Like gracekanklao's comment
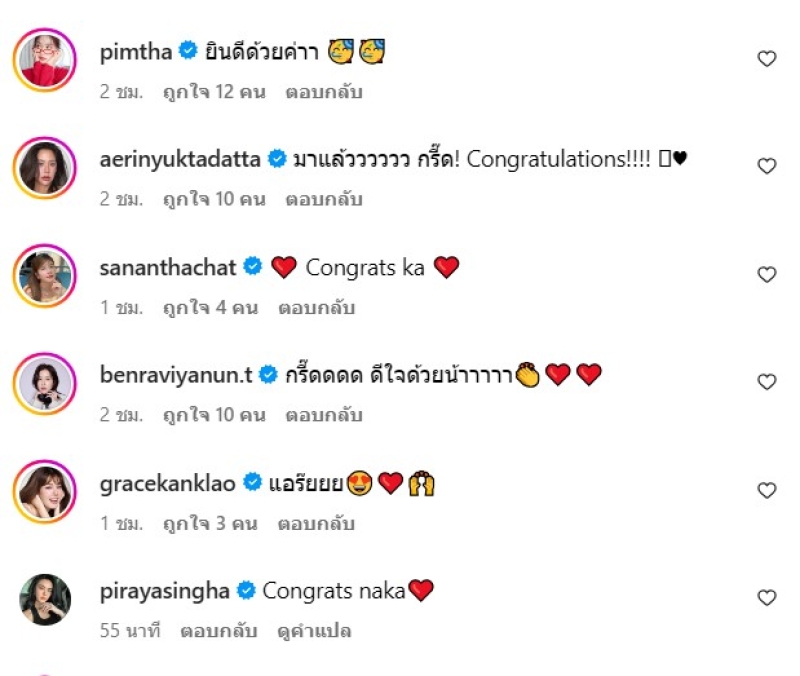Viewport: 800px width, 676px height. 766,491
